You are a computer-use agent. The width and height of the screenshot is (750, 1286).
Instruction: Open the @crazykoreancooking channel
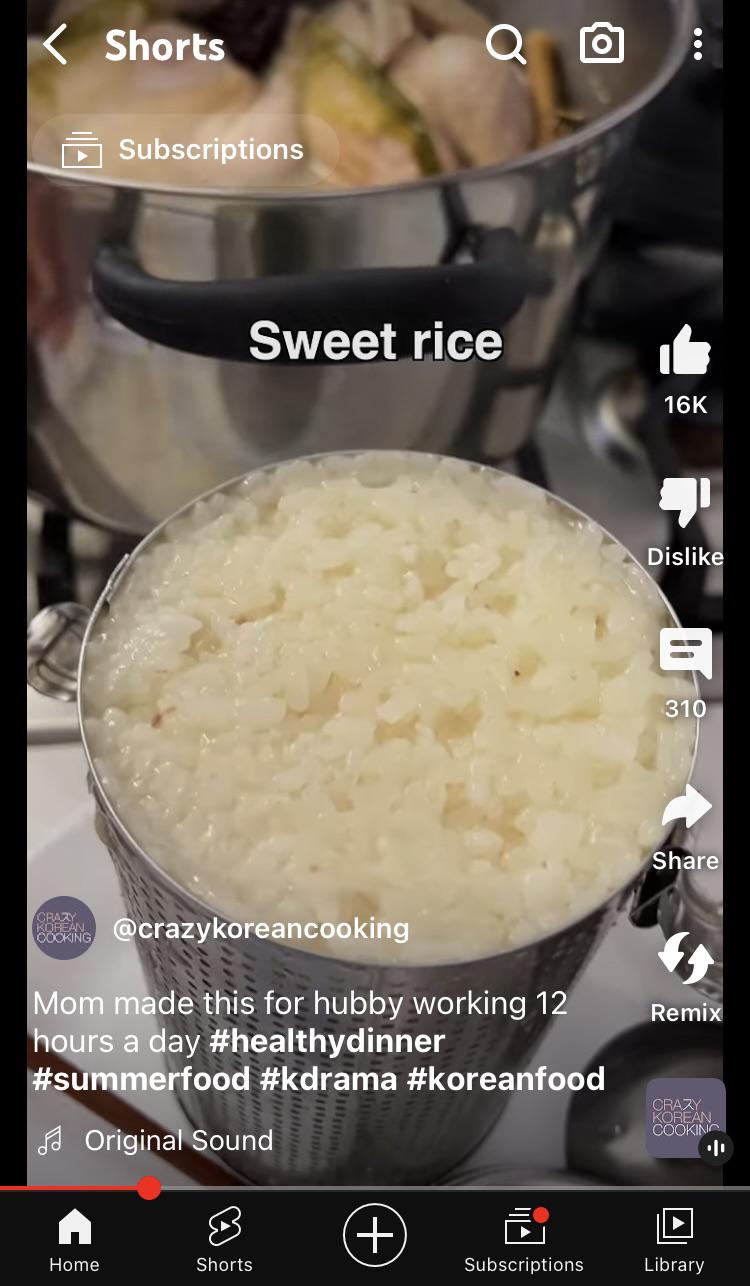(x=260, y=928)
